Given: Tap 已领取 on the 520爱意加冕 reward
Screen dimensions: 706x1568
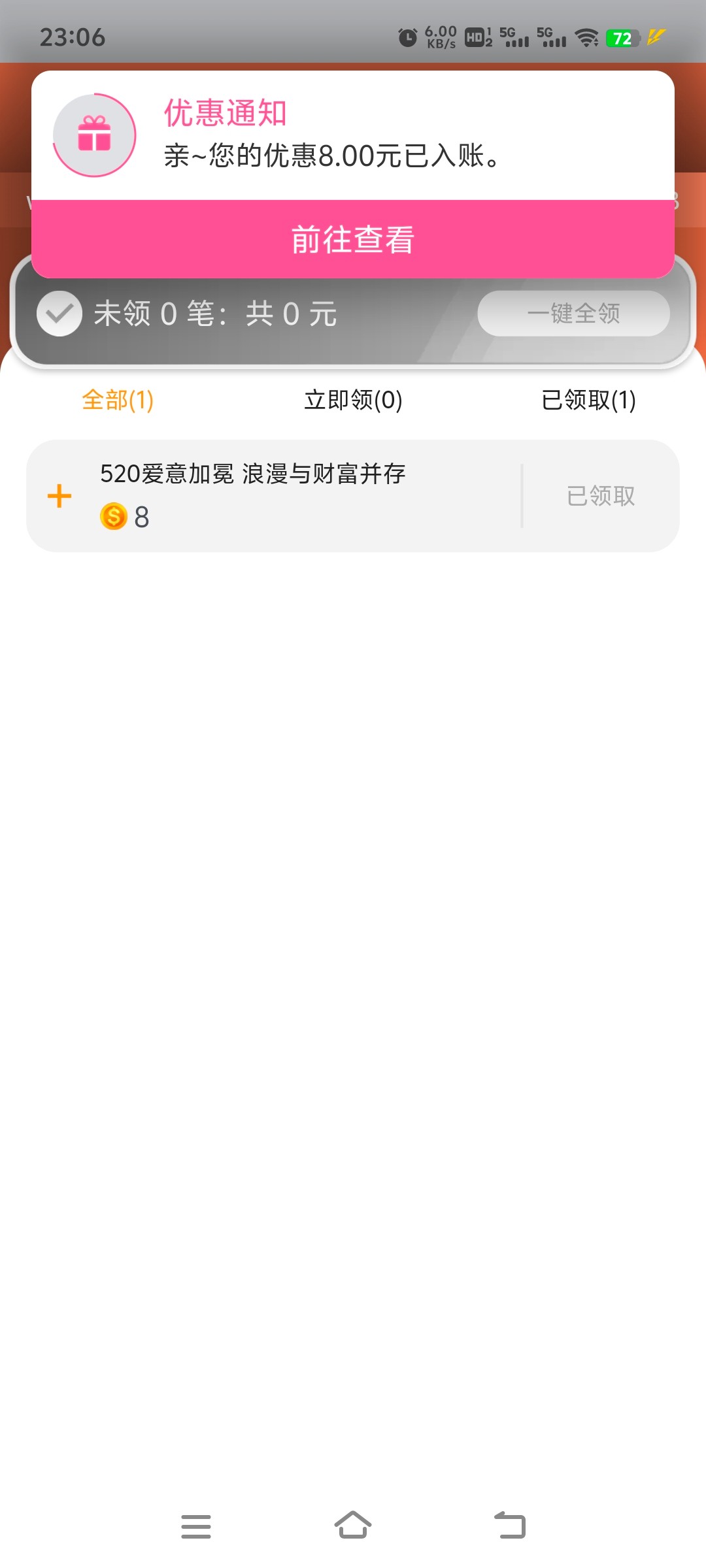Looking at the screenshot, I should coord(601,496).
